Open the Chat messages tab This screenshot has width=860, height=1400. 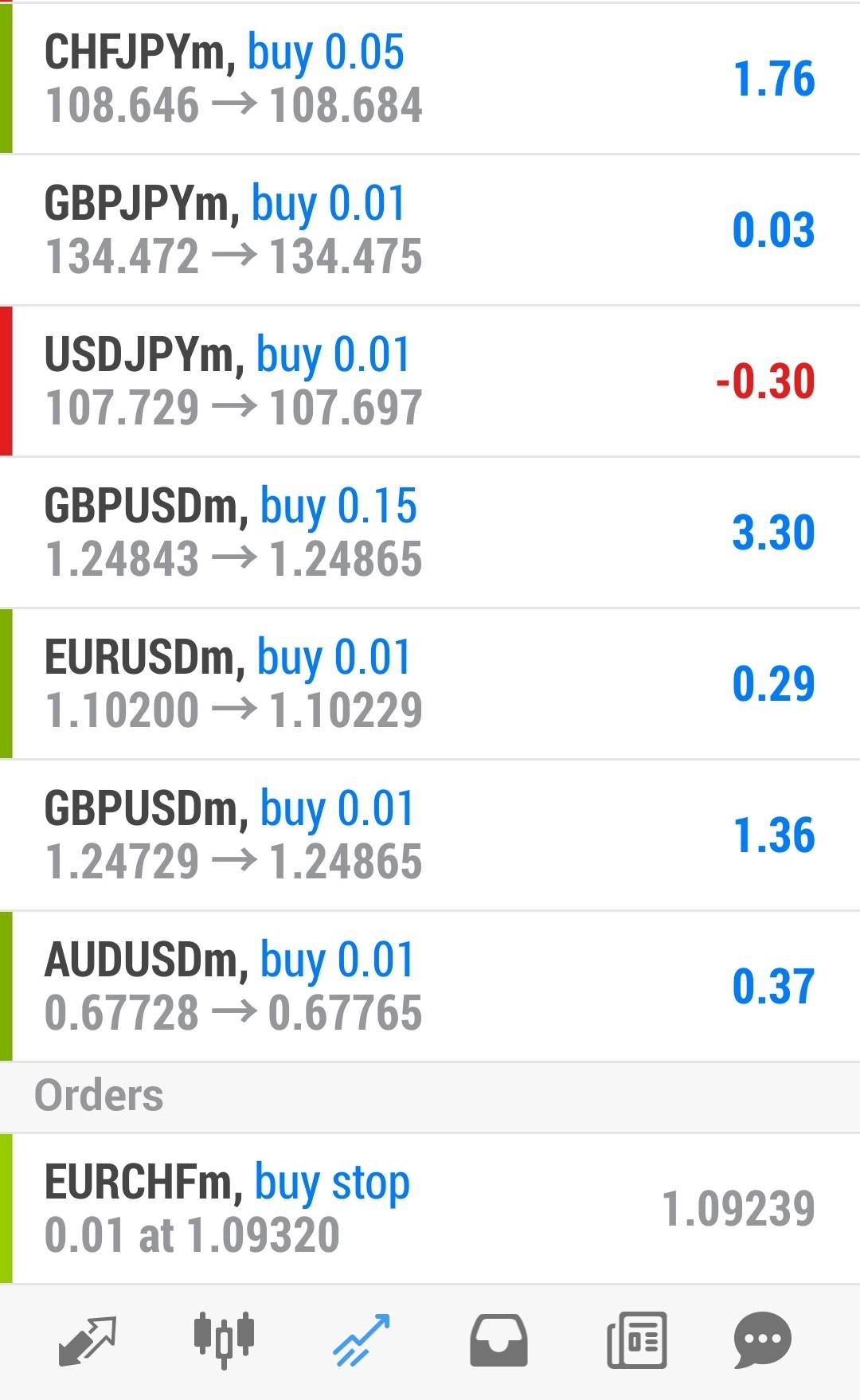[762, 1341]
